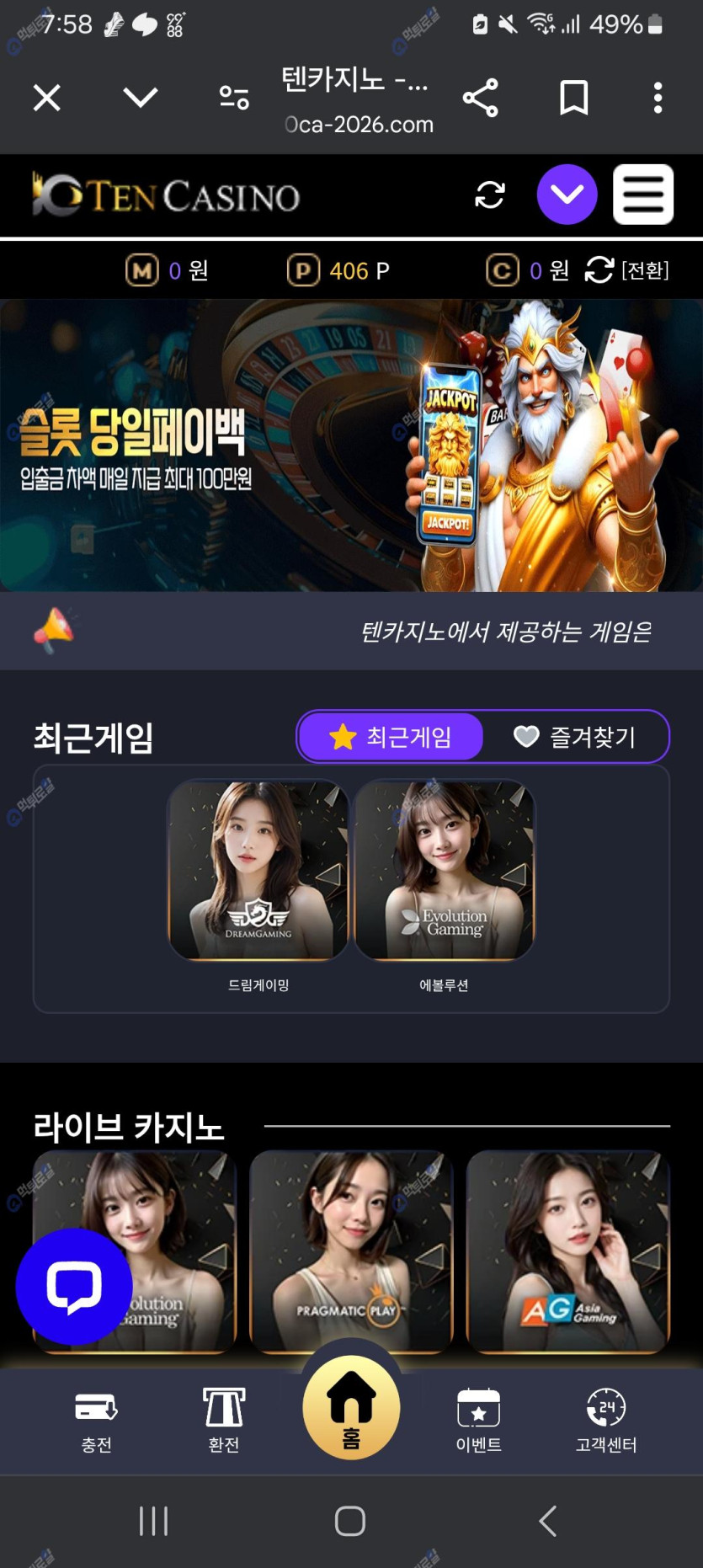This screenshot has height=1568, width=703.
Task: Switch to 즐겨찾기 favorites tab
Action: [576, 737]
